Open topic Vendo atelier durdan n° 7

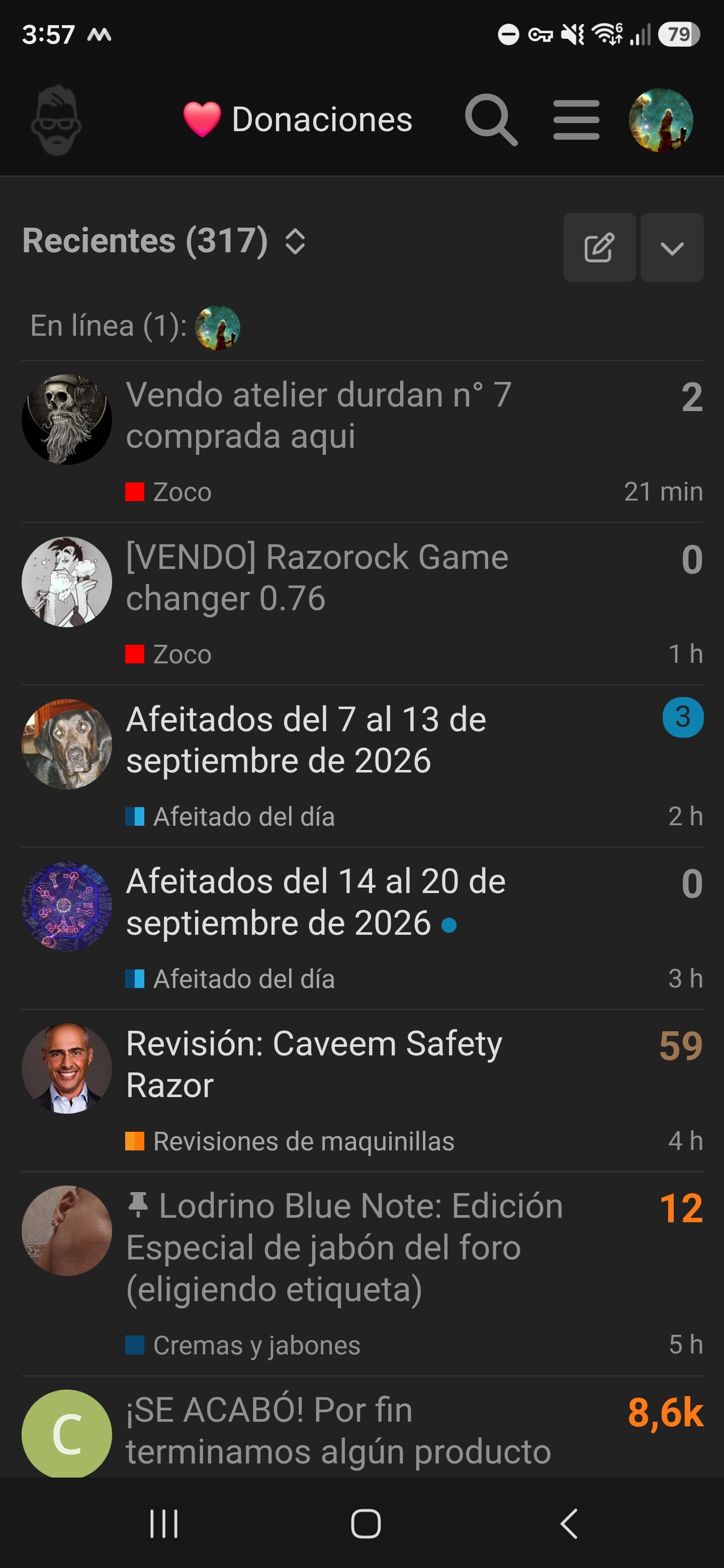(318, 415)
